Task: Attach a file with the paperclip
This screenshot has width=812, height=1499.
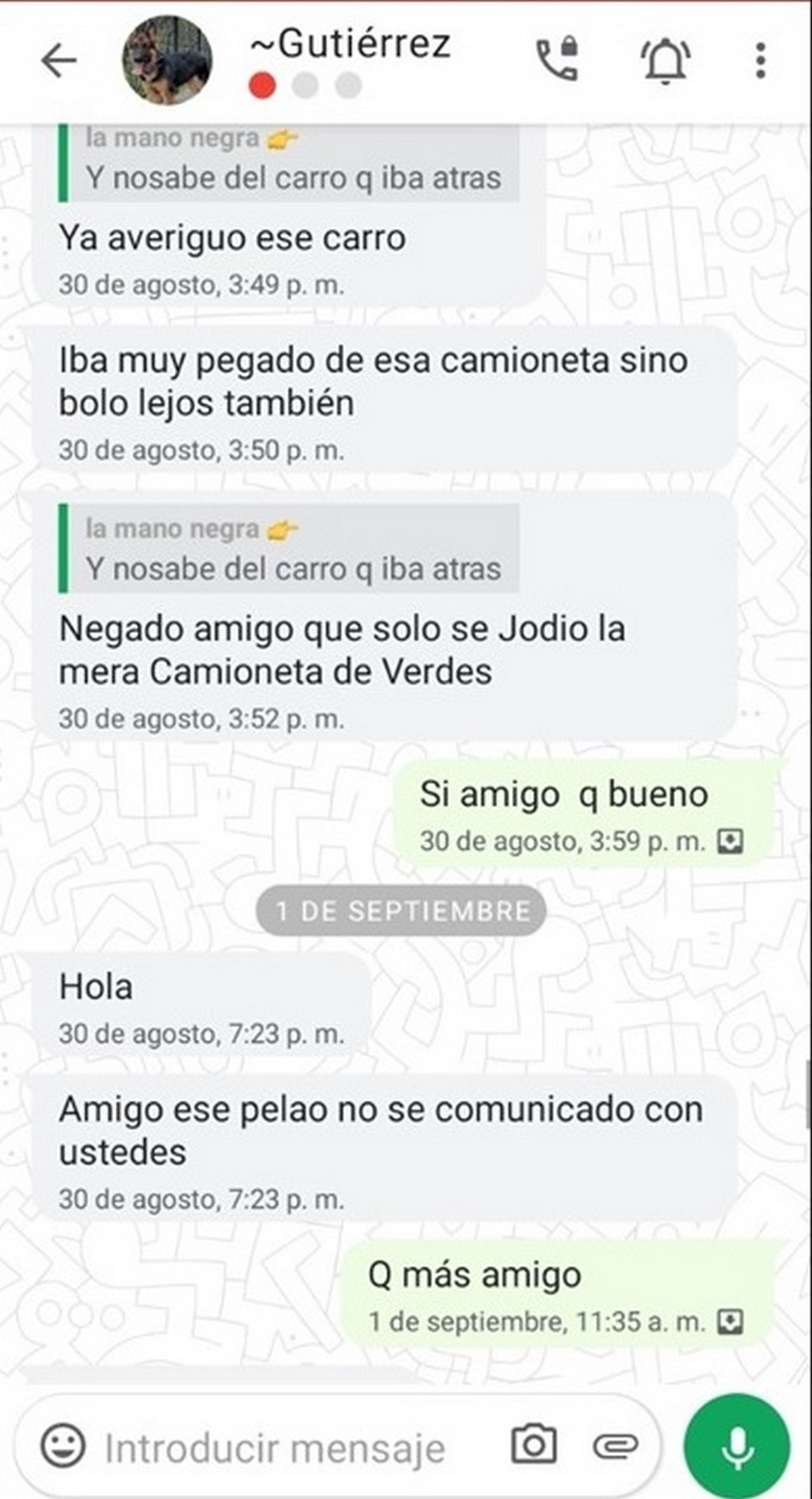Action: (x=615, y=1446)
